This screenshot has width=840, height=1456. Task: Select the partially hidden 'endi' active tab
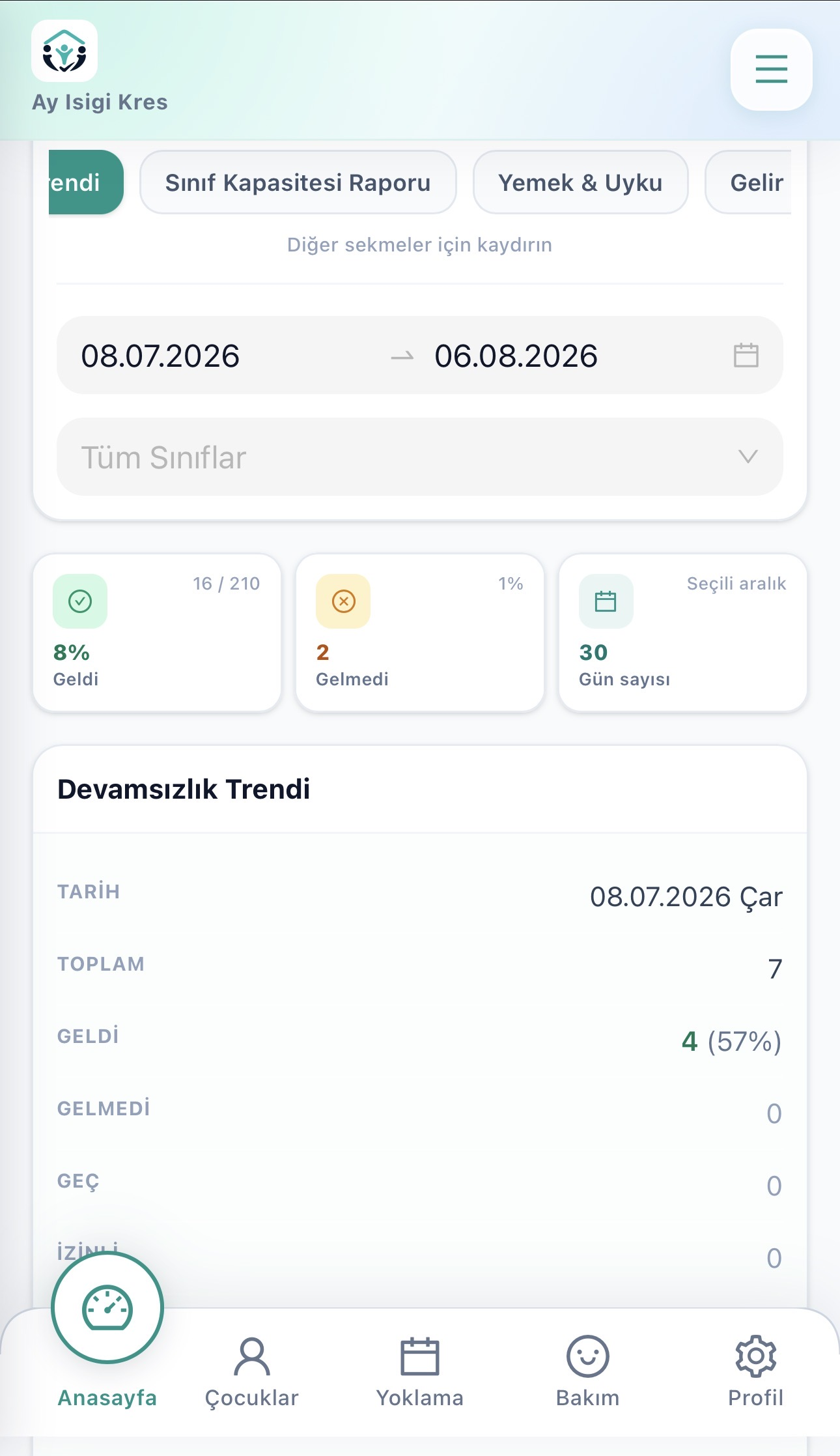85,182
